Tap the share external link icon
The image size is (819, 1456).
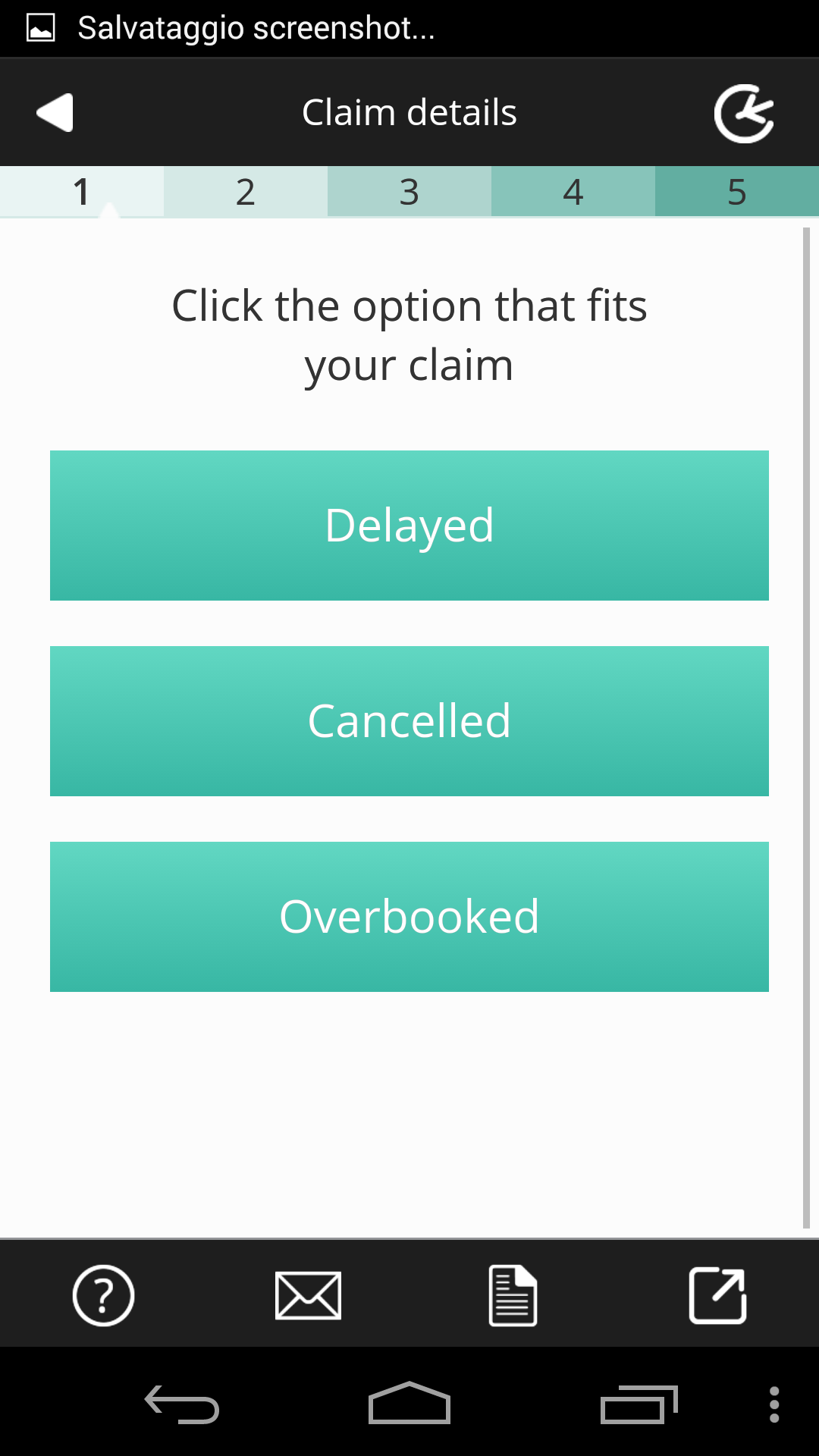point(717,1295)
